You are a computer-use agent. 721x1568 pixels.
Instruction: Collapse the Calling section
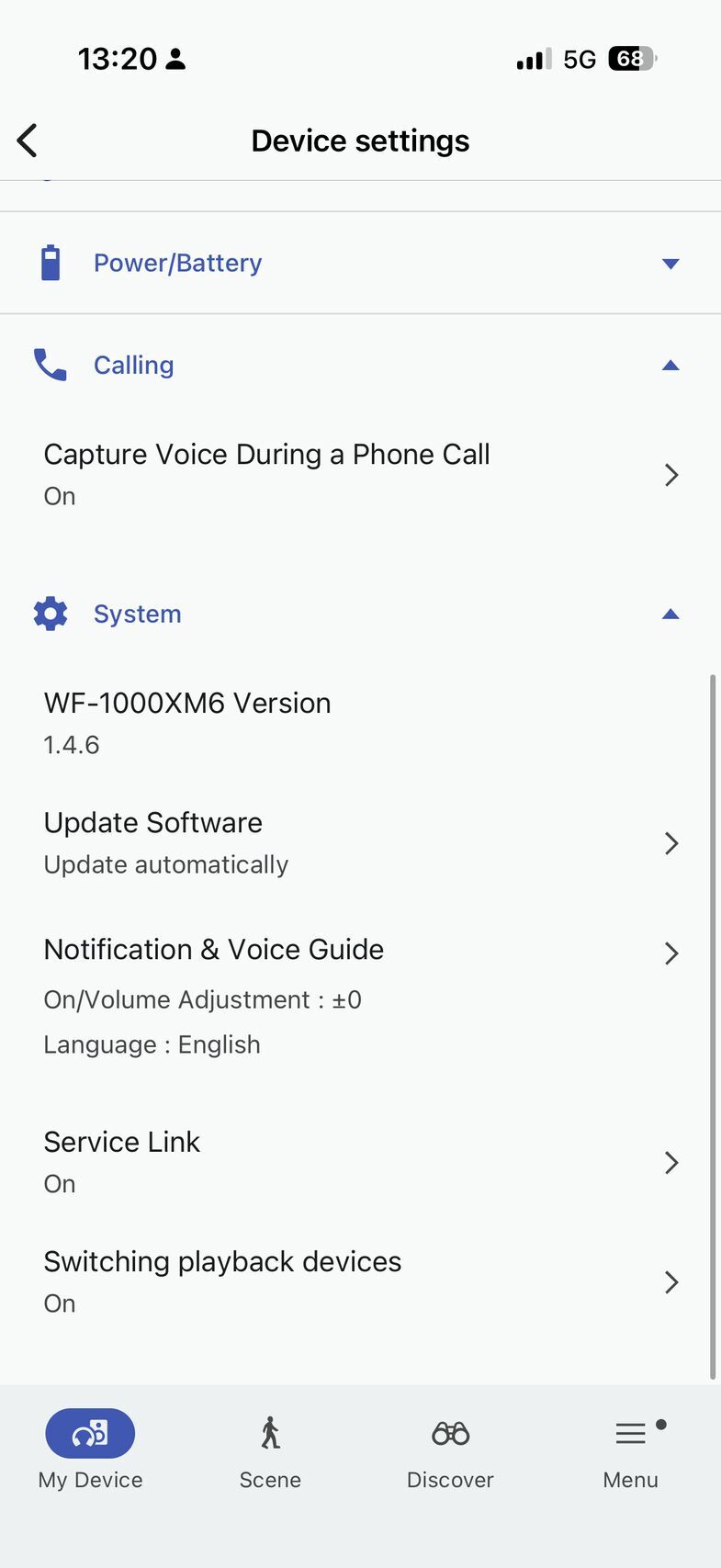pyautogui.click(x=670, y=366)
